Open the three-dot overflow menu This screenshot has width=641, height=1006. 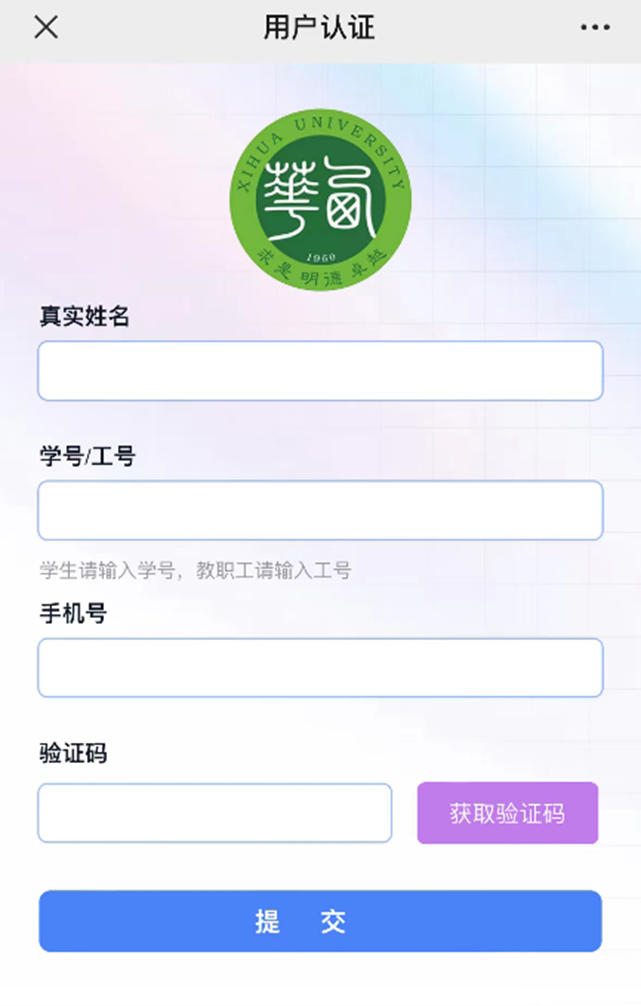(x=595, y=28)
